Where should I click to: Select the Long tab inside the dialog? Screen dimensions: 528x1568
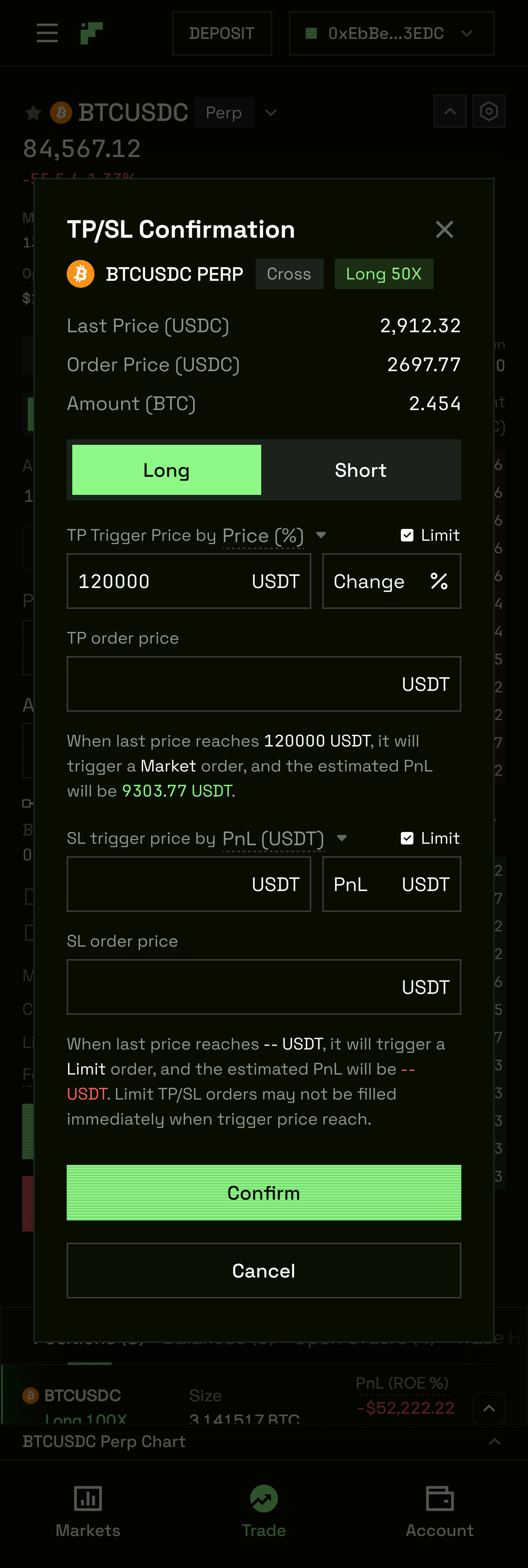[x=166, y=469]
